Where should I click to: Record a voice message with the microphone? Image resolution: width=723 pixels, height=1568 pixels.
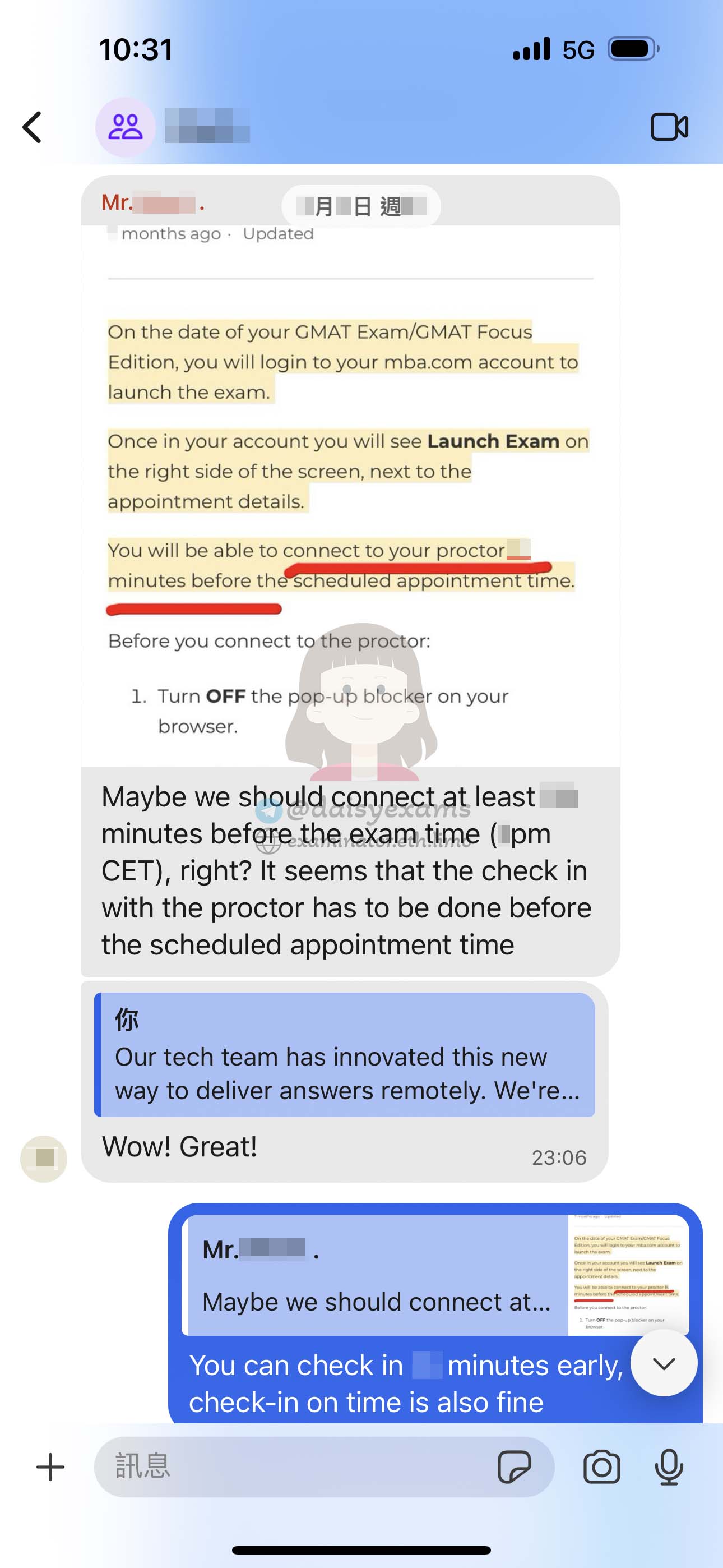[x=669, y=1467]
